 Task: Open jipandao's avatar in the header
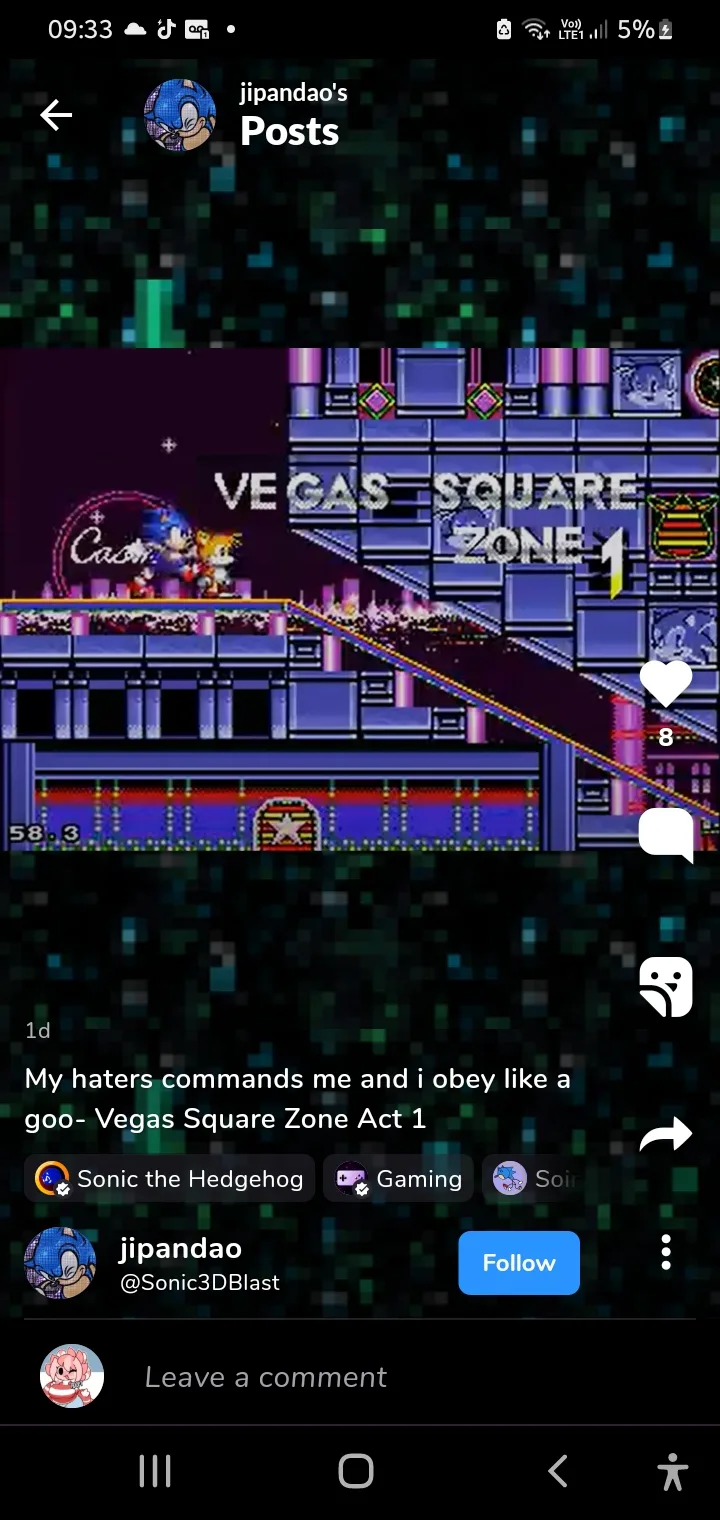(x=180, y=115)
